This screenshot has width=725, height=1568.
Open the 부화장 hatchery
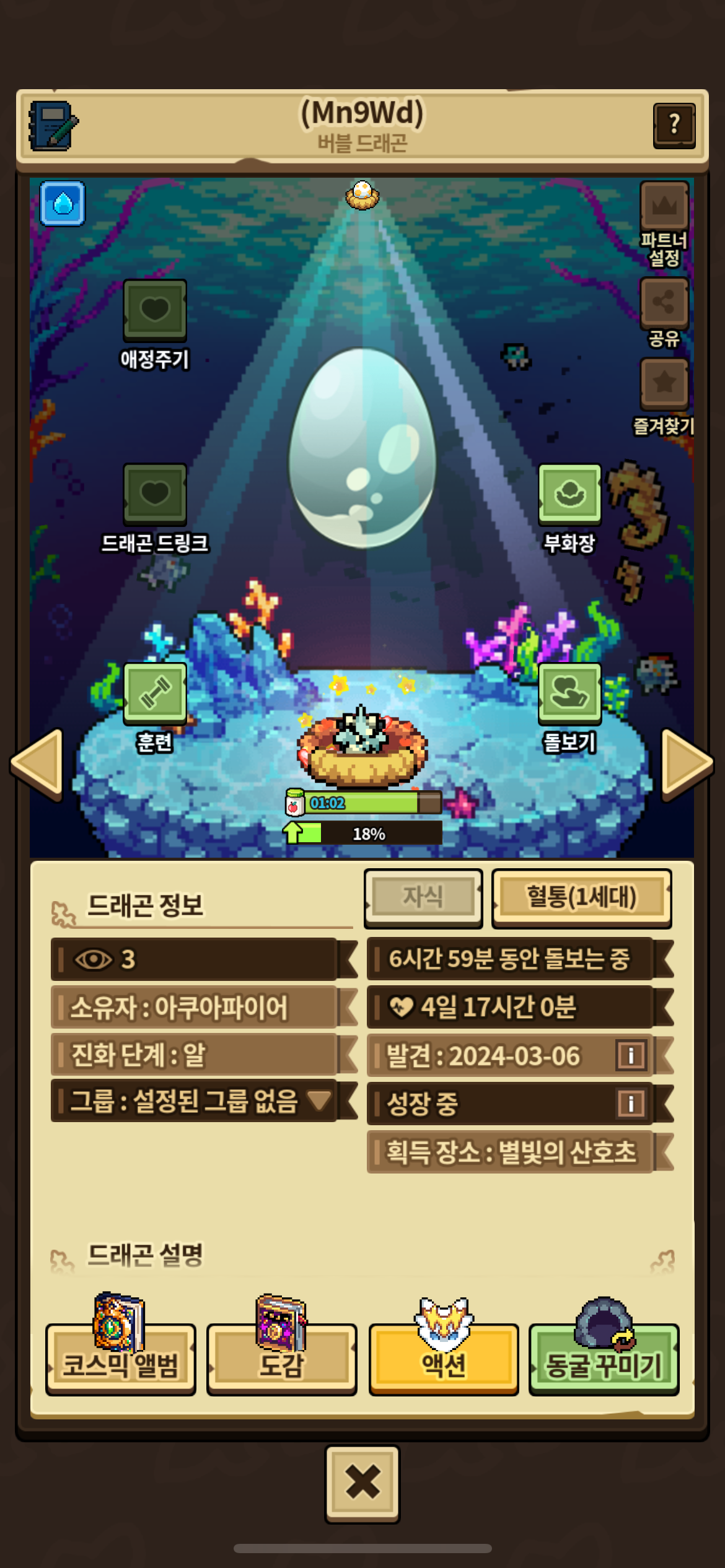(569, 494)
